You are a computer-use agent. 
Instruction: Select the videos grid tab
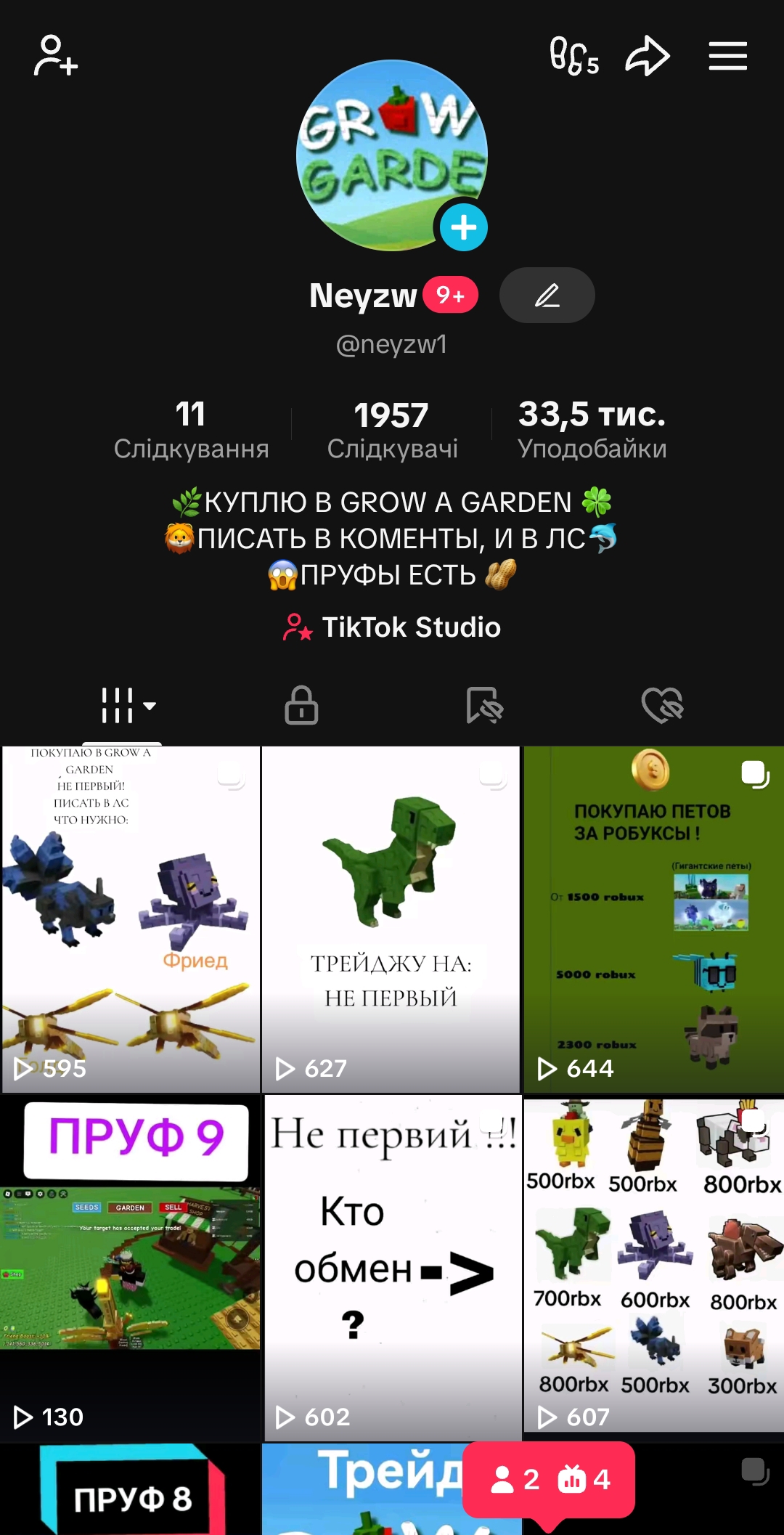coord(118,704)
